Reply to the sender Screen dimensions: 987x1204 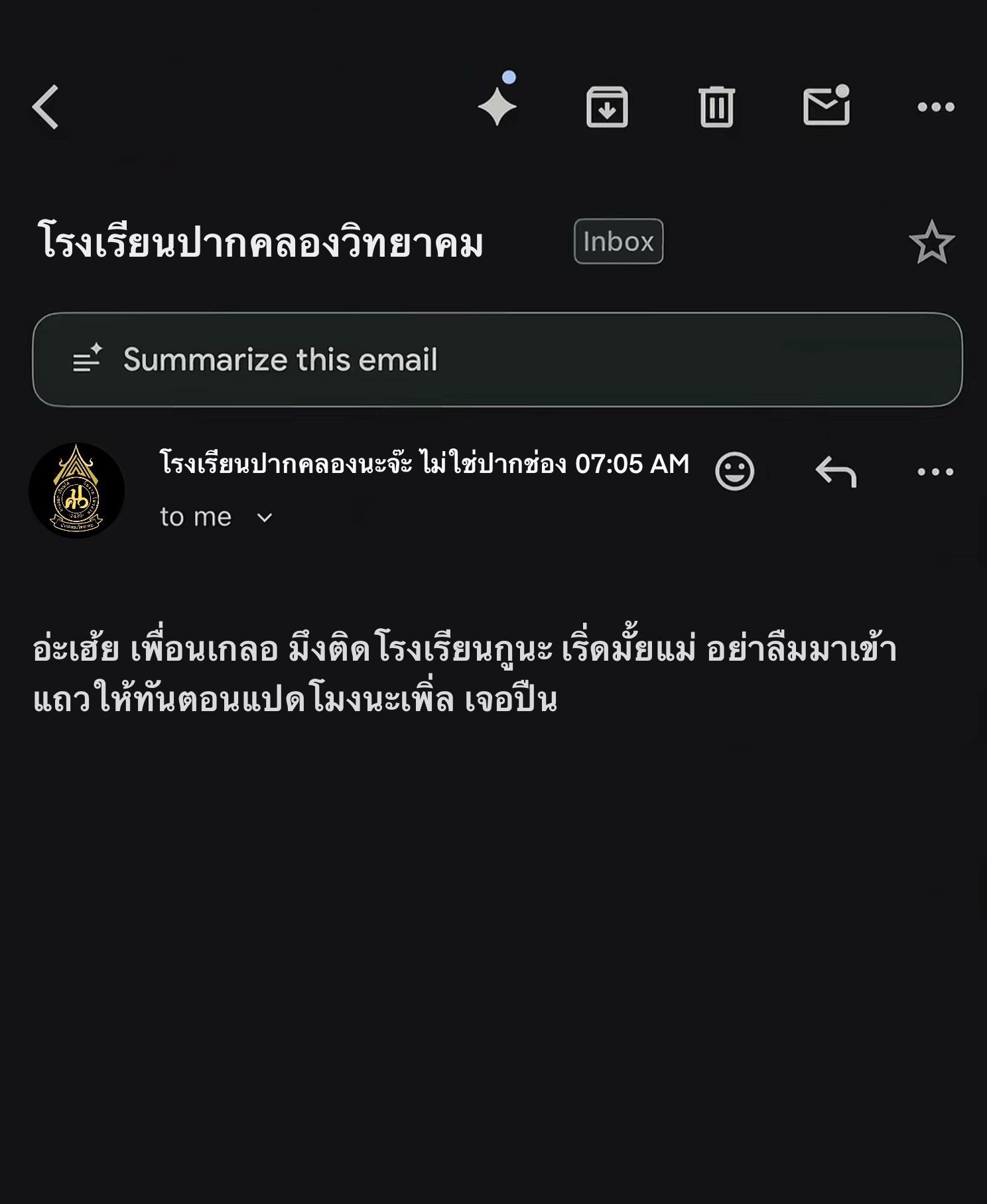click(x=836, y=472)
